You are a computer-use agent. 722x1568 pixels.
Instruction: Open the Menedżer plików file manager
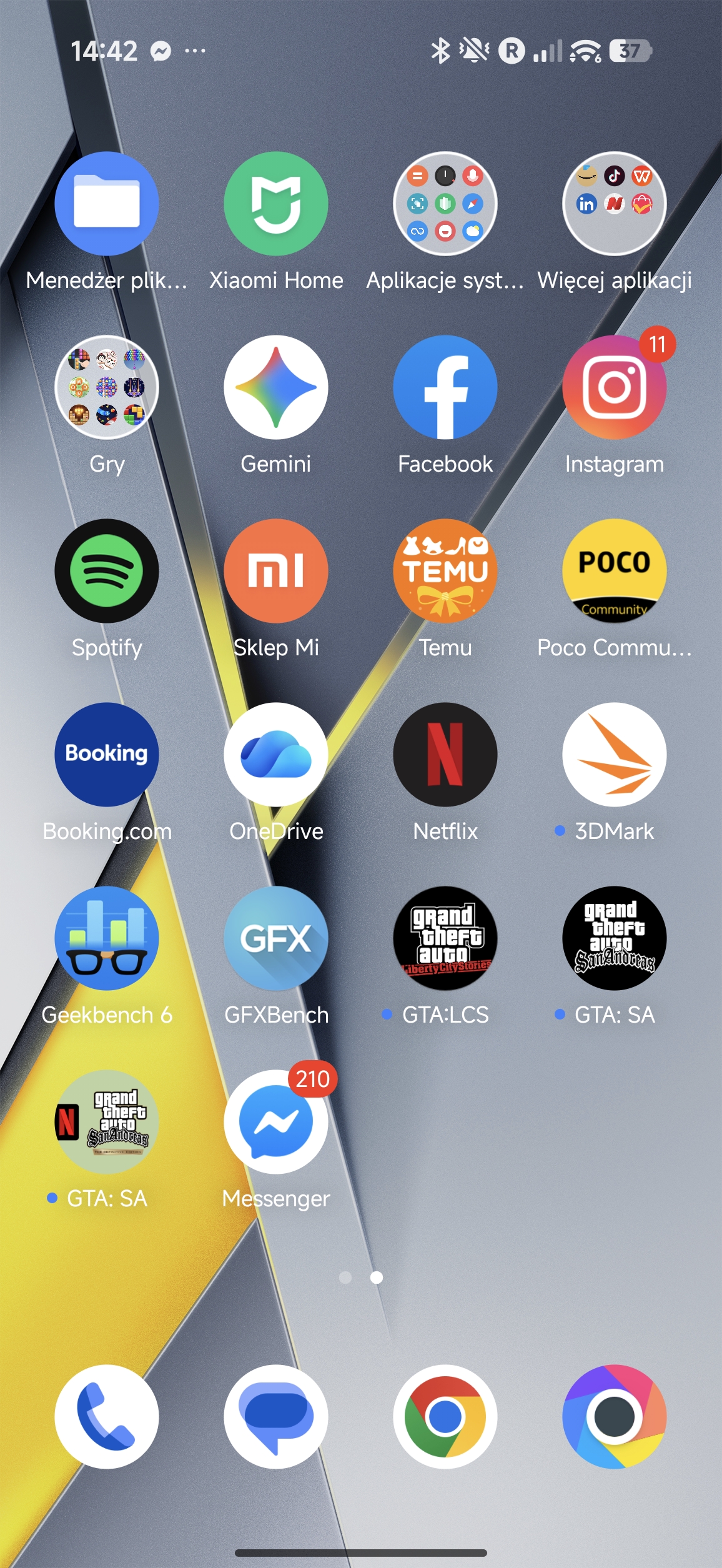(107, 204)
